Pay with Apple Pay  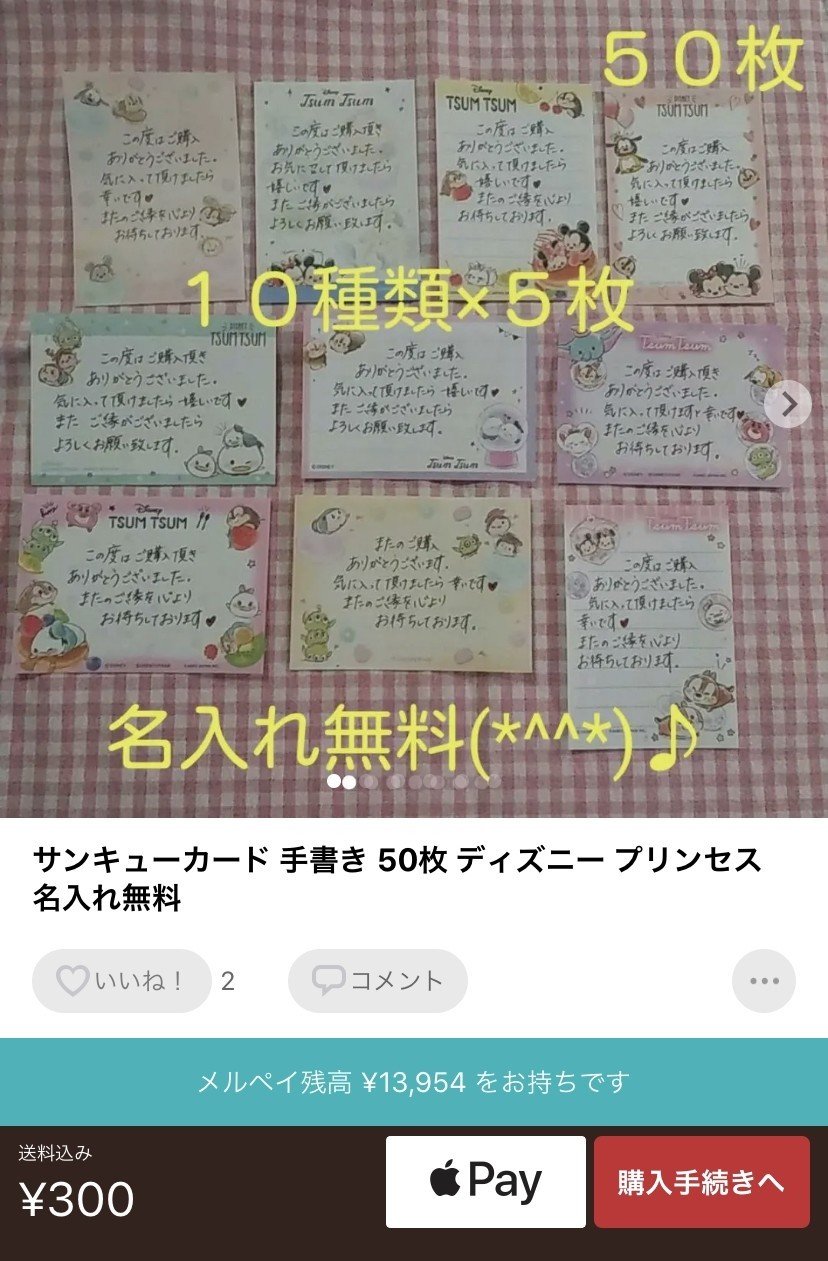[486, 1182]
